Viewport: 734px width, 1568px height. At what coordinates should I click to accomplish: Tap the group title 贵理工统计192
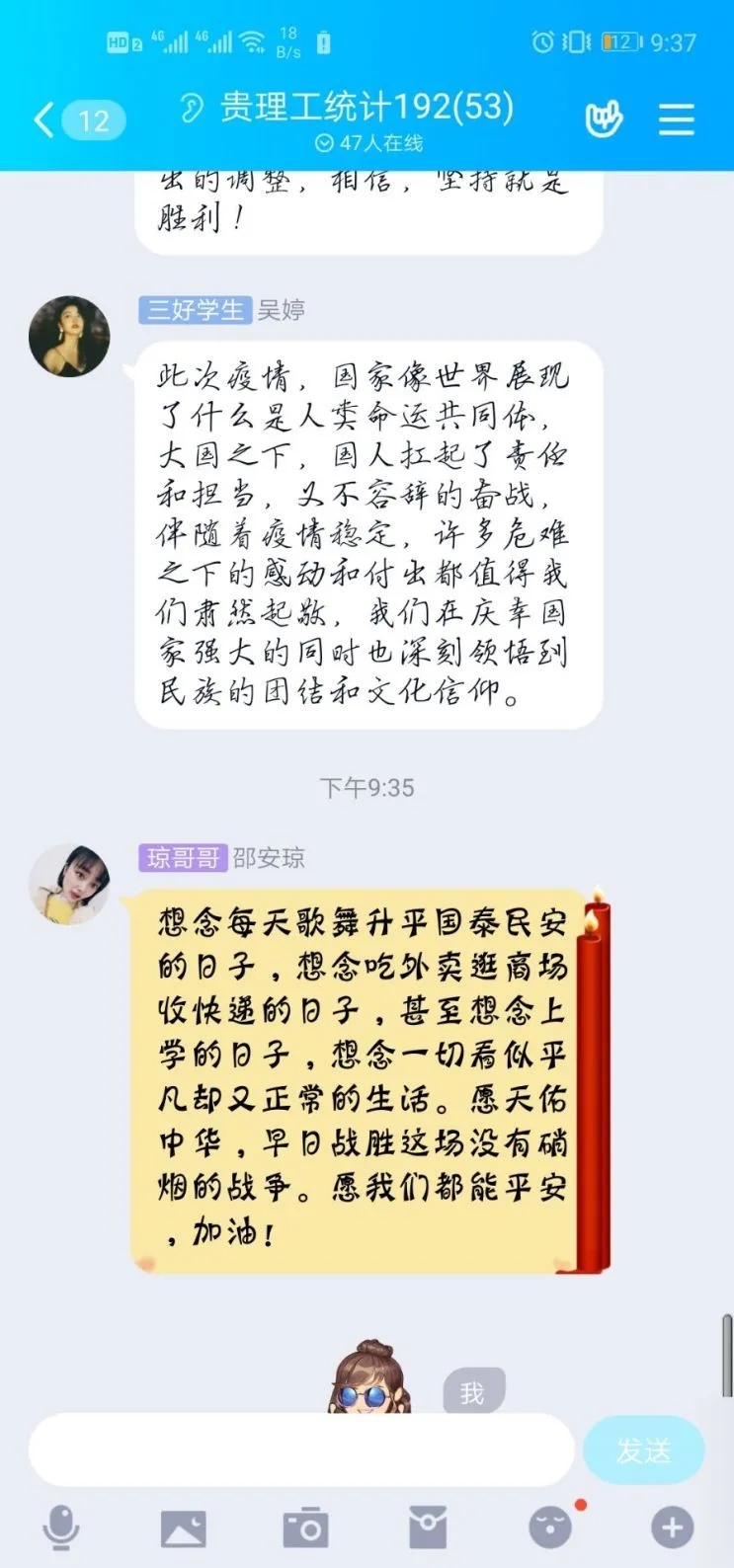366,109
